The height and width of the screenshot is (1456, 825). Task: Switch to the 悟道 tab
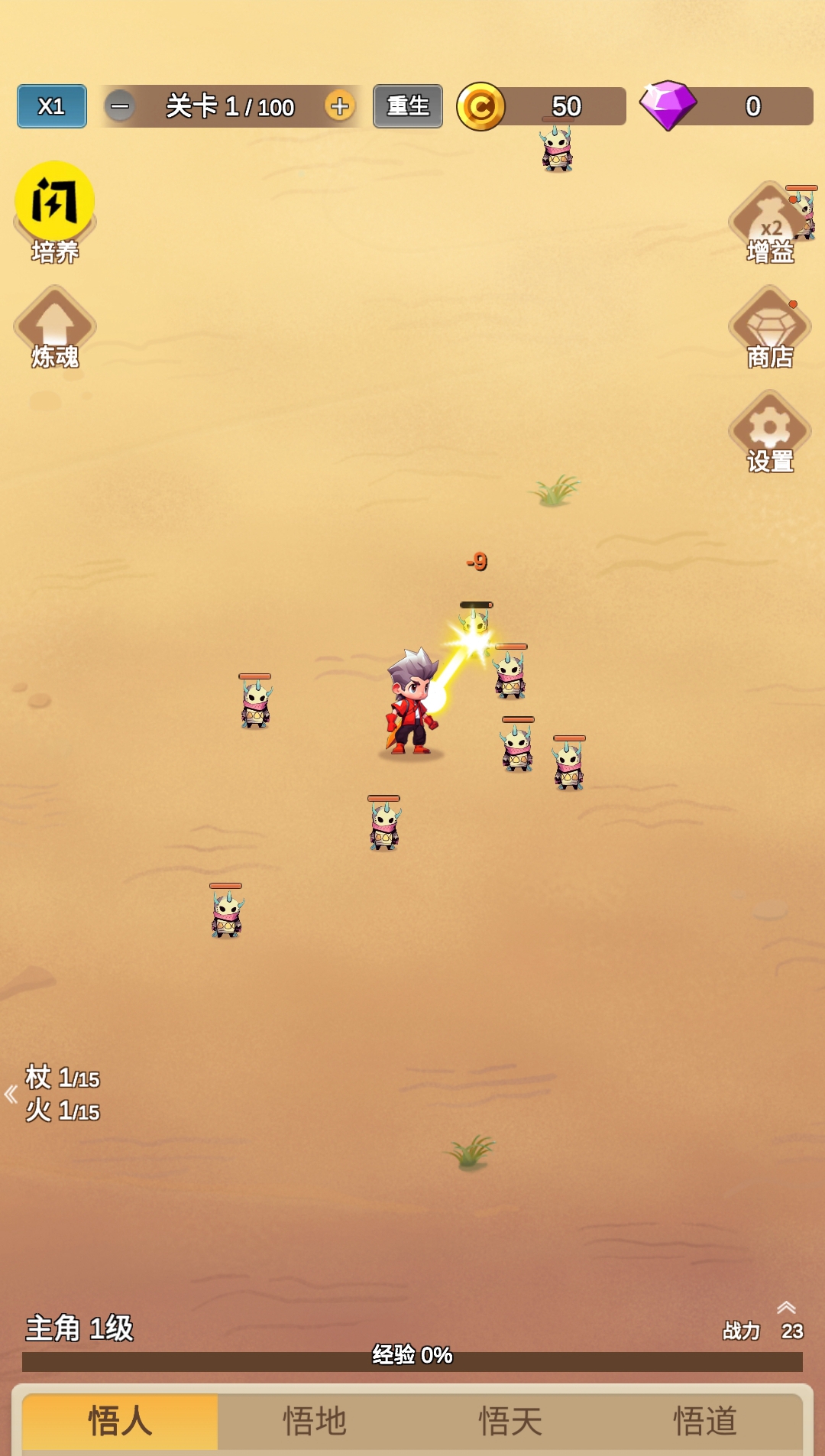tap(705, 1422)
